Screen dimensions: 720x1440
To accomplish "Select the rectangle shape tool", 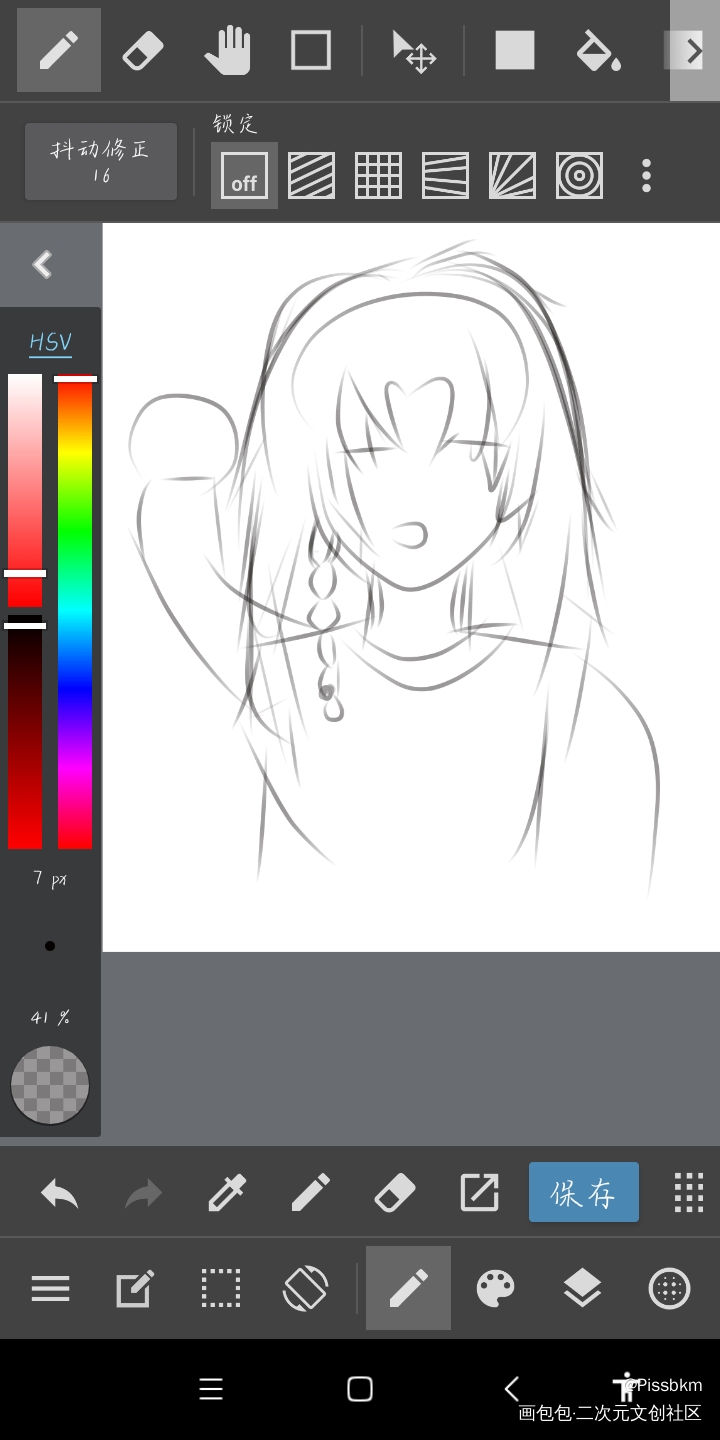I will pos(311,50).
